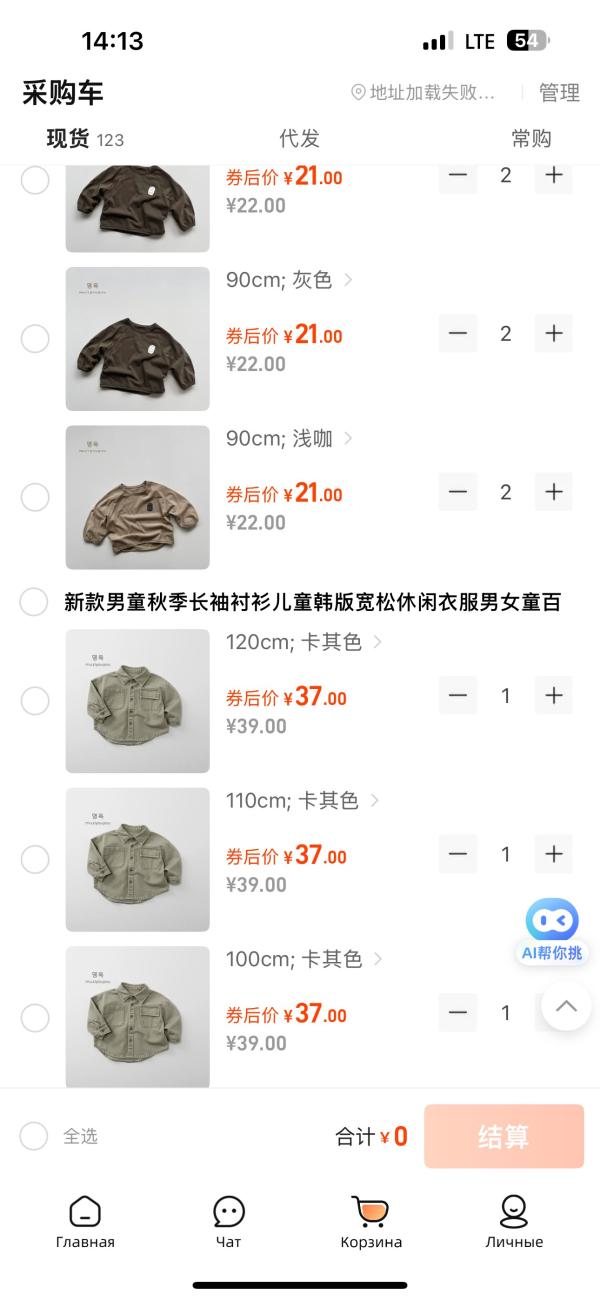Switch to the 代发 tab
The image size is (600, 1300).
(x=299, y=139)
